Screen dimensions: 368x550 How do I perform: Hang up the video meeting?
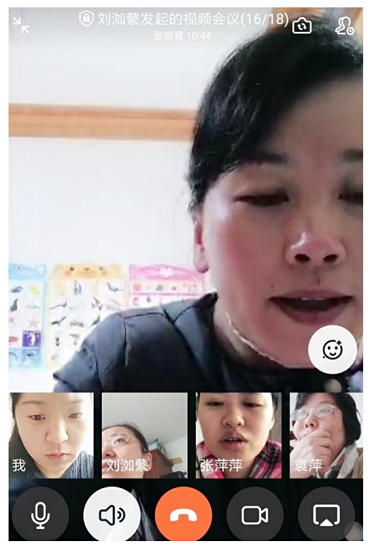pyautogui.click(x=183, y=515)
